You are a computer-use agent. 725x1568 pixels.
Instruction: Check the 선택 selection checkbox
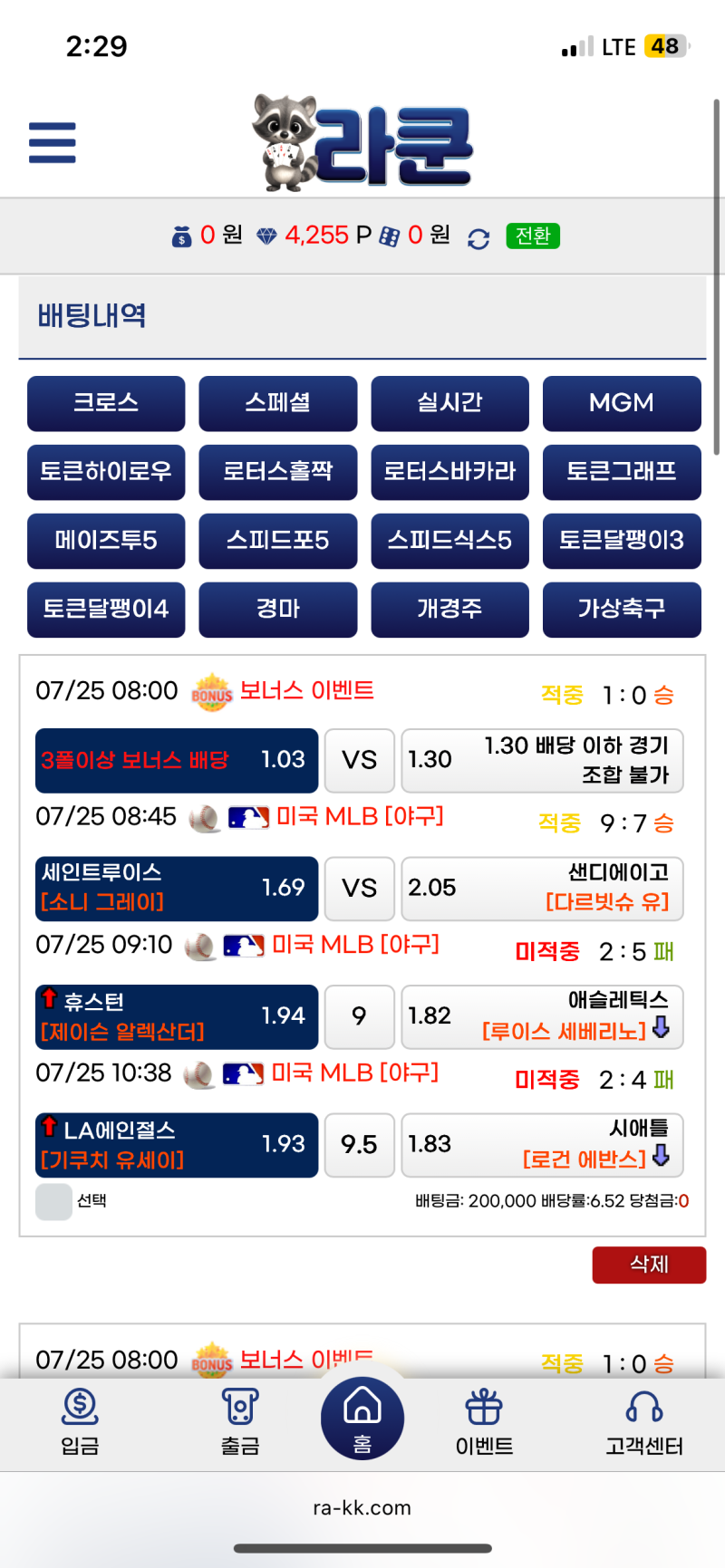[53, 1201]
